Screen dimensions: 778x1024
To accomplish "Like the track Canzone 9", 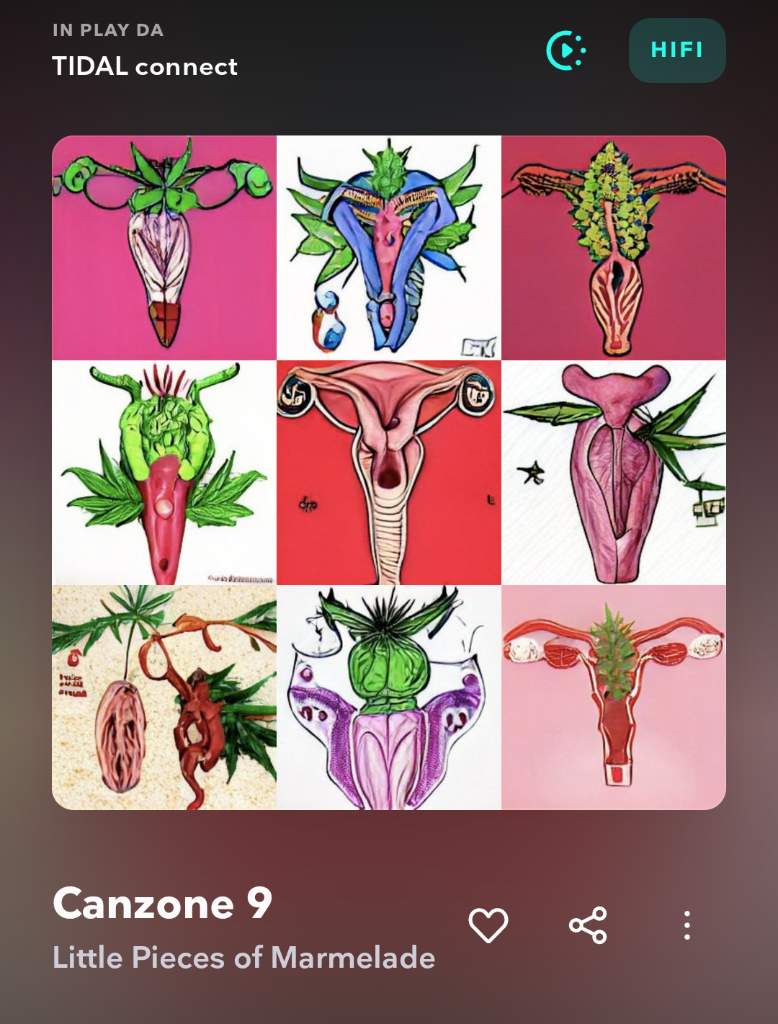I will point(488,925).
